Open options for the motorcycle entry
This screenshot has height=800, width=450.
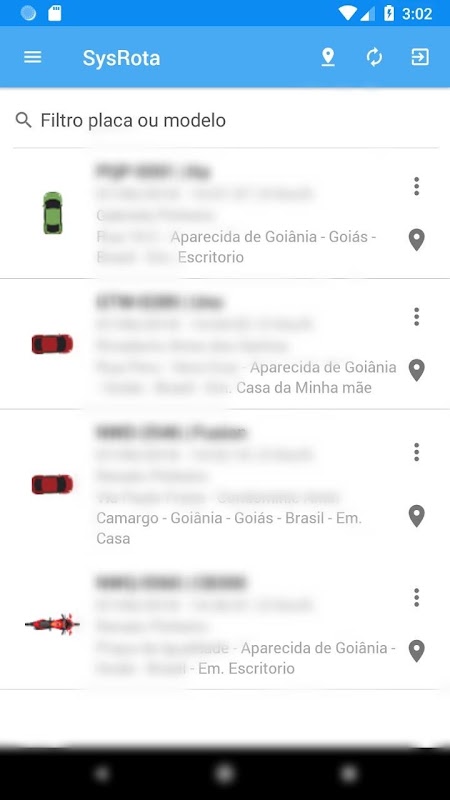coord(417,597)
